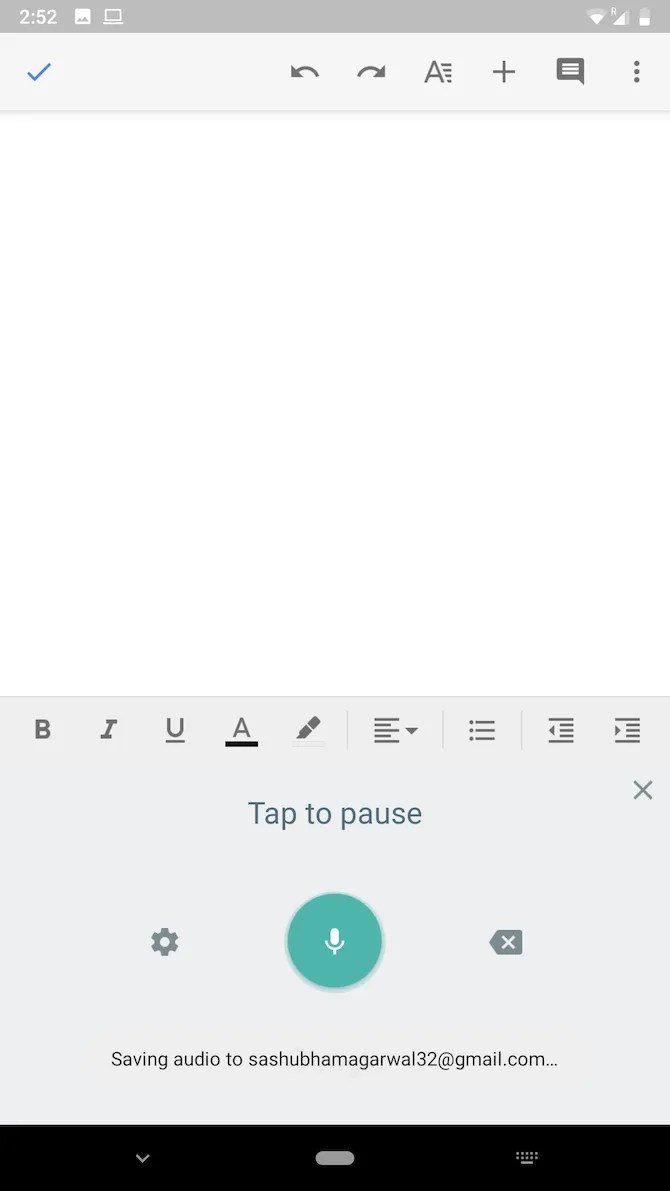Image resolution: width=670 pixels, height=1191 pixels.
Task: Select the highlight color tool
Action: click(x=309, y=730)
